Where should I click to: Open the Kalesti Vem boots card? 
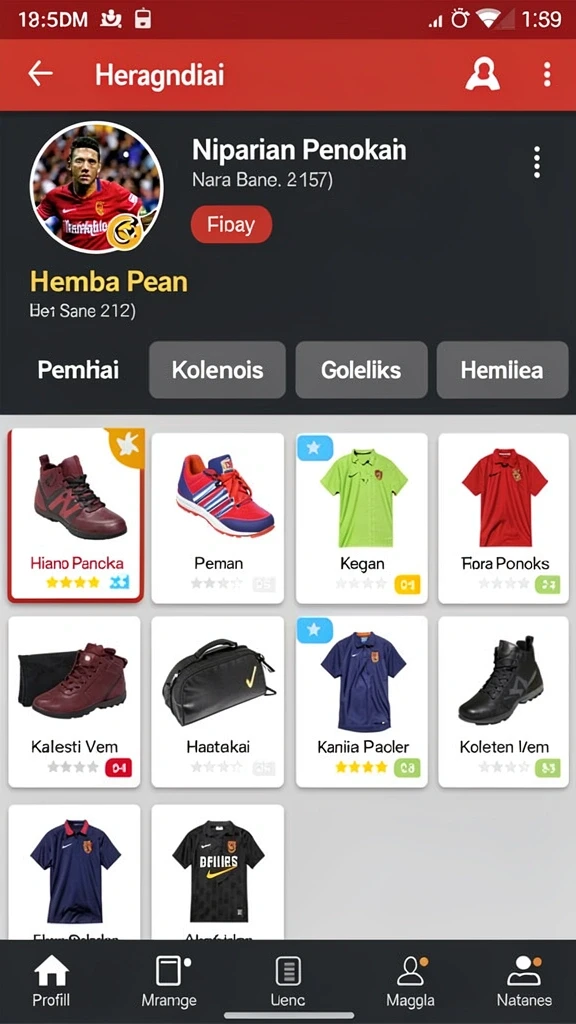[x=74, y=702]
